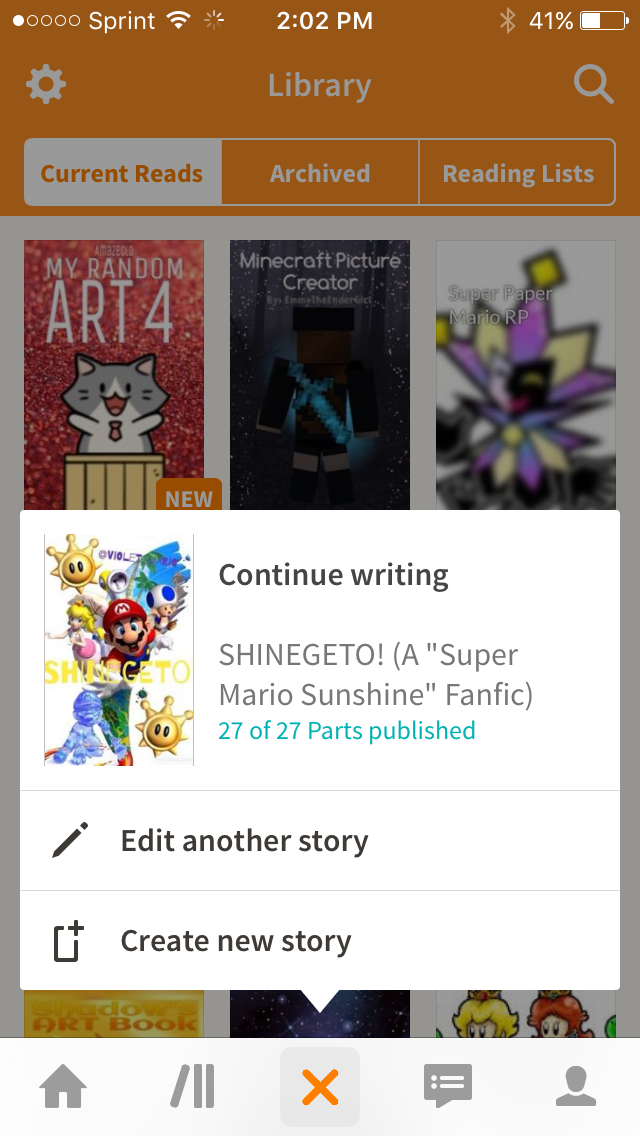Open the settings gear
640x1136 pixels.
46,85
